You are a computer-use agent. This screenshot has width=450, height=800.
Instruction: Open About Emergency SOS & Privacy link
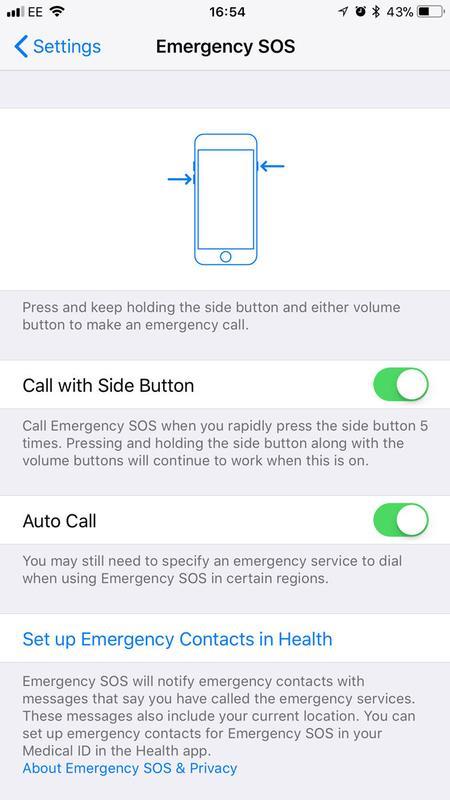coord(130,768)
